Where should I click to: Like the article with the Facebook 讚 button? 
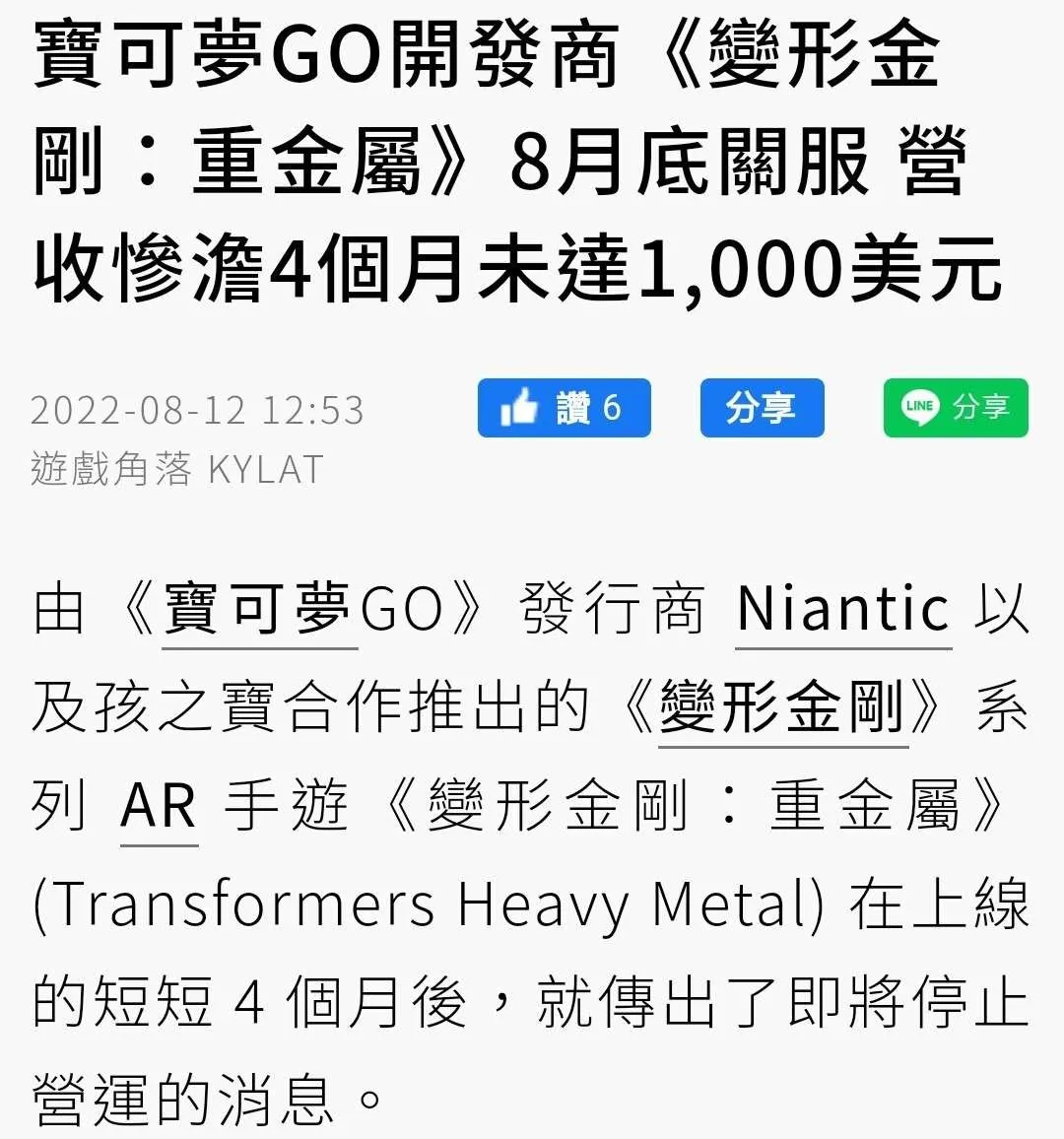click(564, 408)
